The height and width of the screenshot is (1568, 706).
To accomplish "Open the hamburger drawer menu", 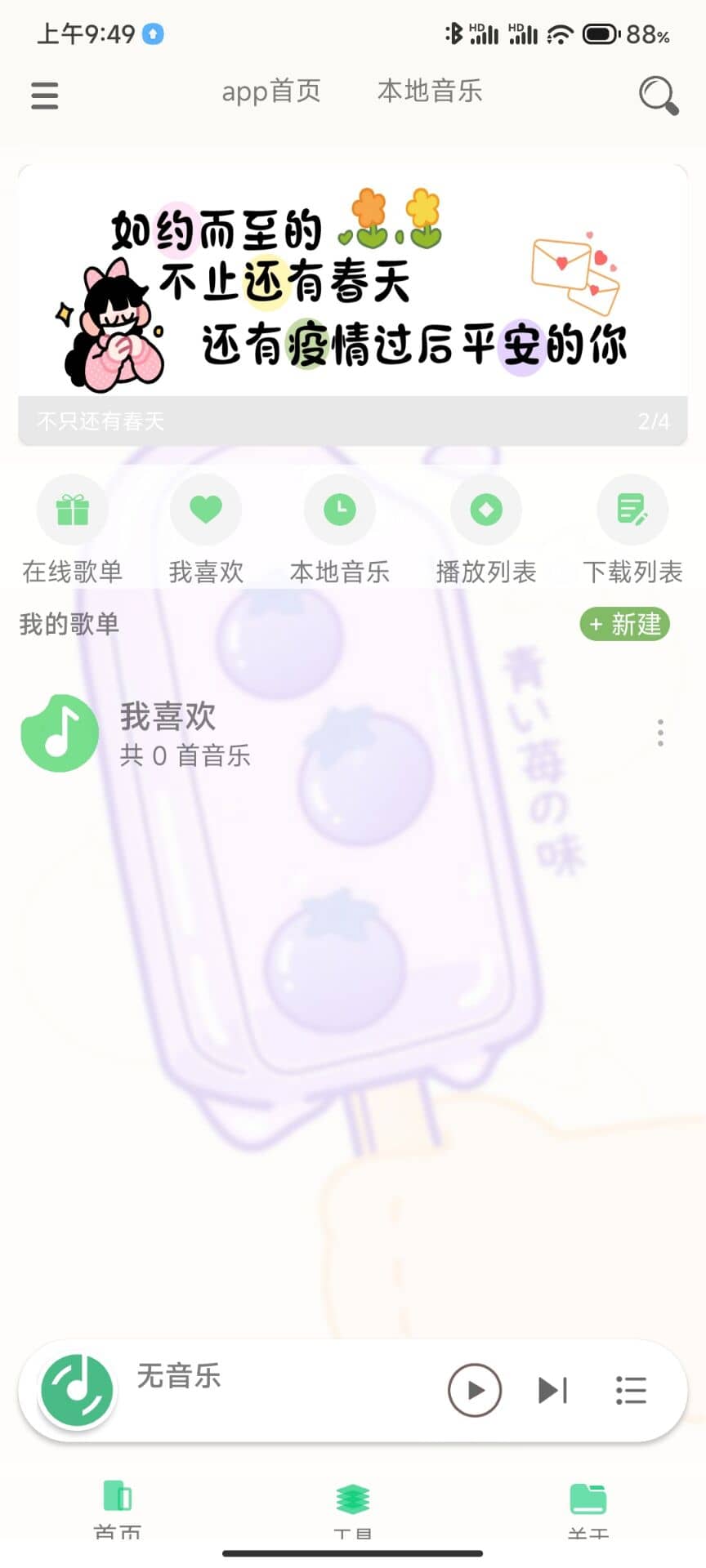I will (45, 96).
